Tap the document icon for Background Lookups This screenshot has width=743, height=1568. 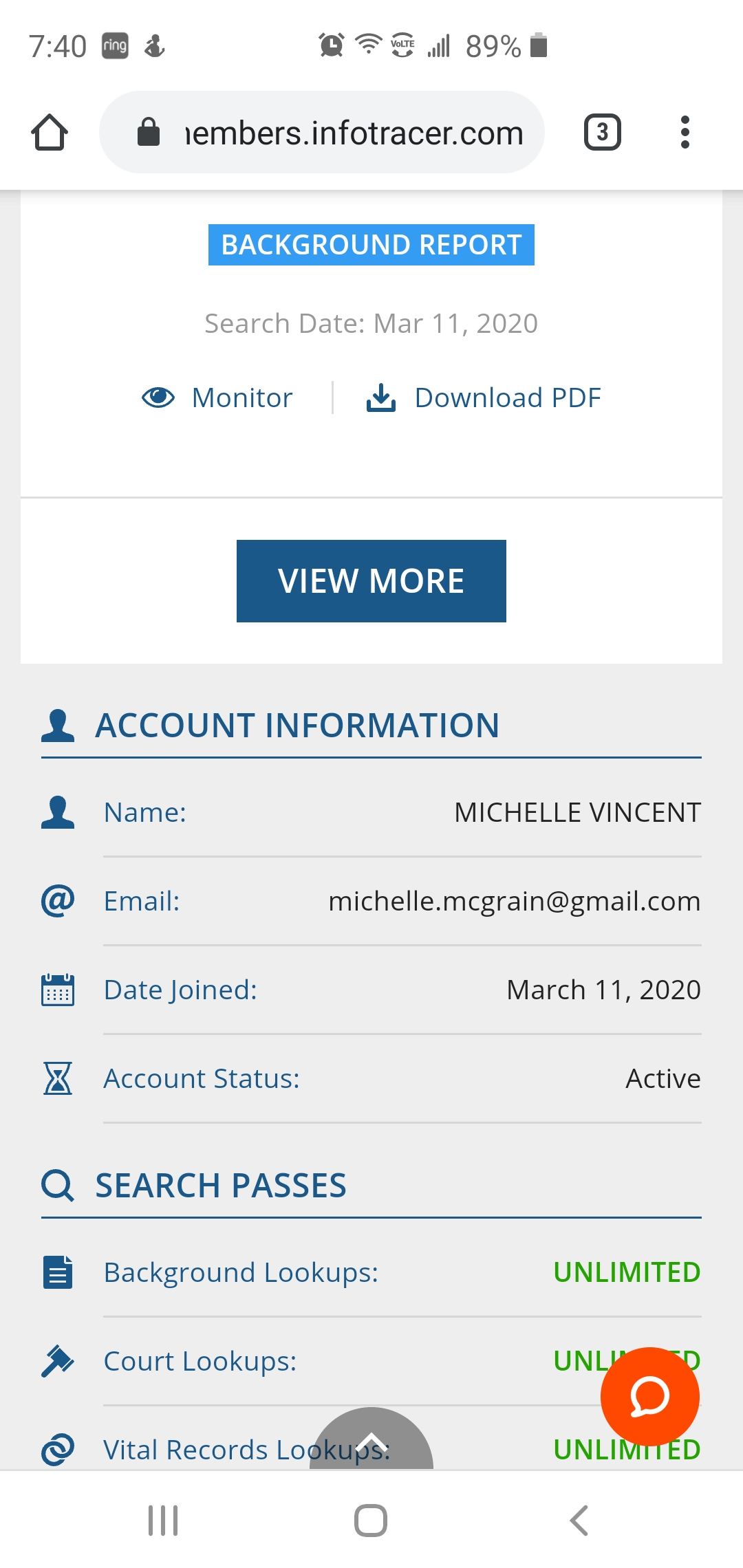tap(56, 1273)
